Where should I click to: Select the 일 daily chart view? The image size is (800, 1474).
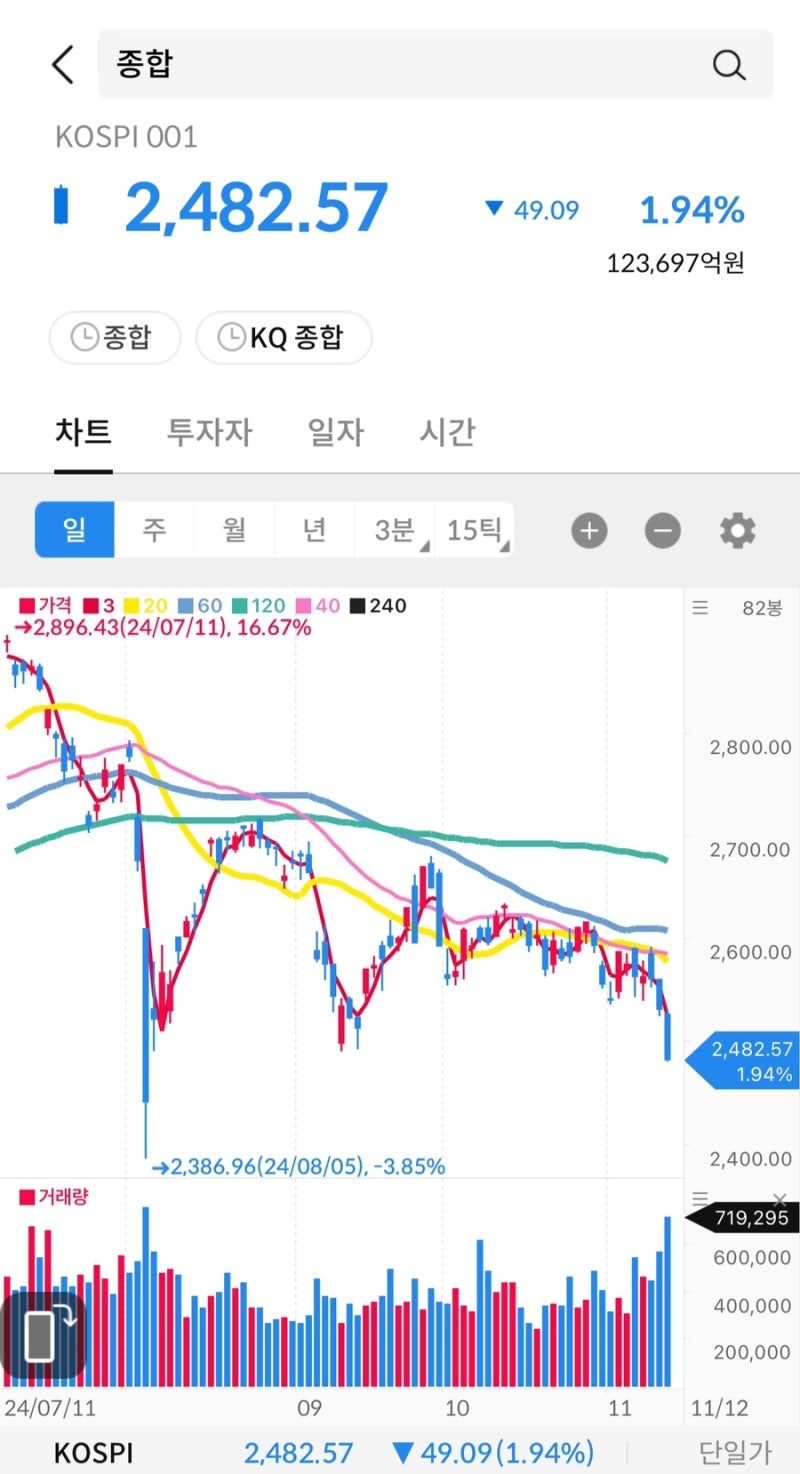click(x=73, y=530)
